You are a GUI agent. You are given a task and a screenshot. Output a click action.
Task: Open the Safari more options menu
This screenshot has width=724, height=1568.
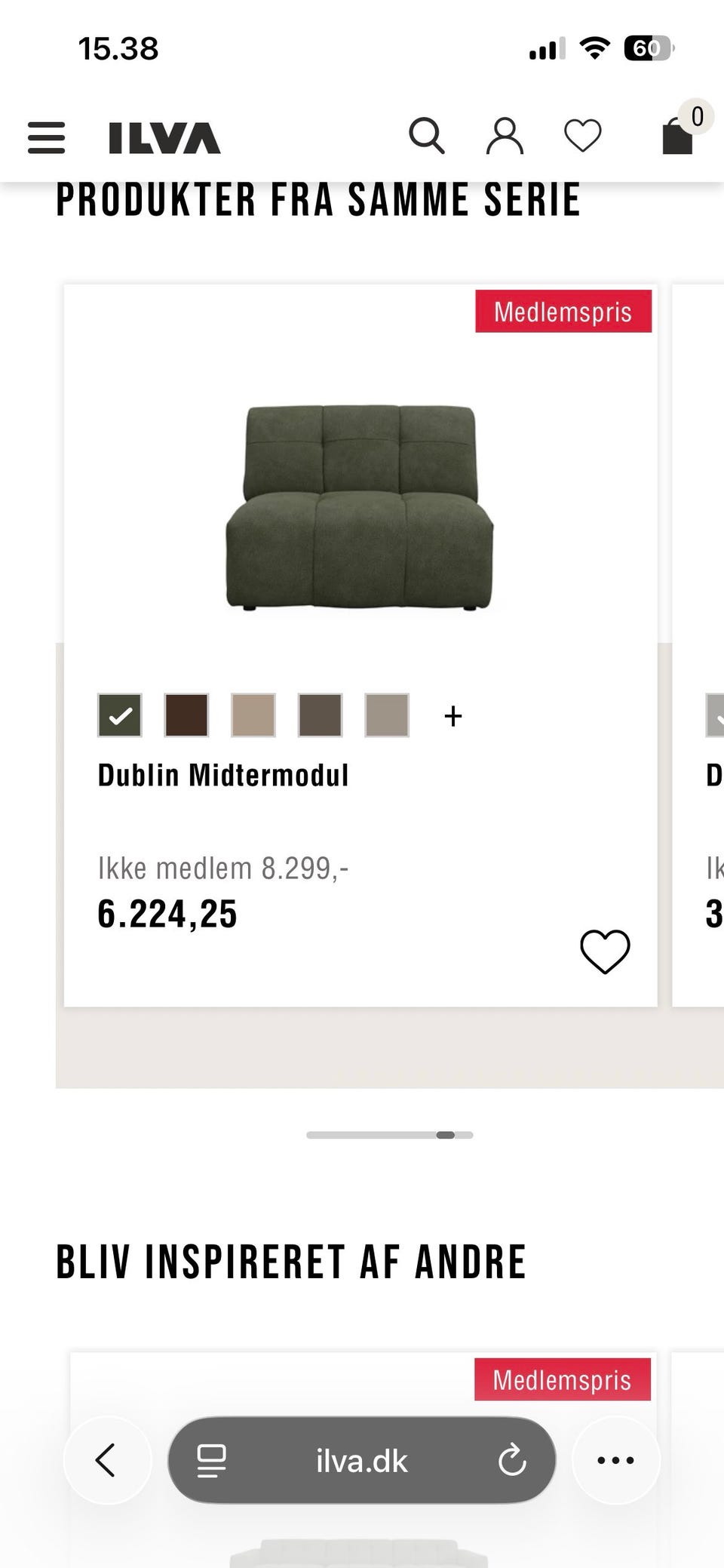(x=615, y=1459)
